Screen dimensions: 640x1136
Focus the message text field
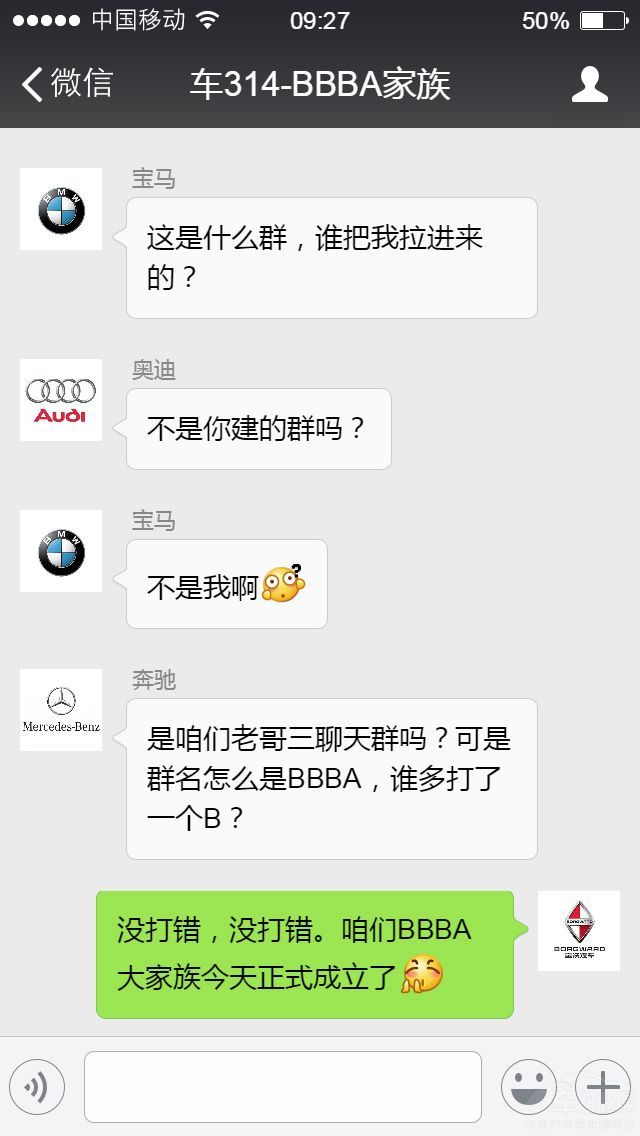tap(282, 1086)
